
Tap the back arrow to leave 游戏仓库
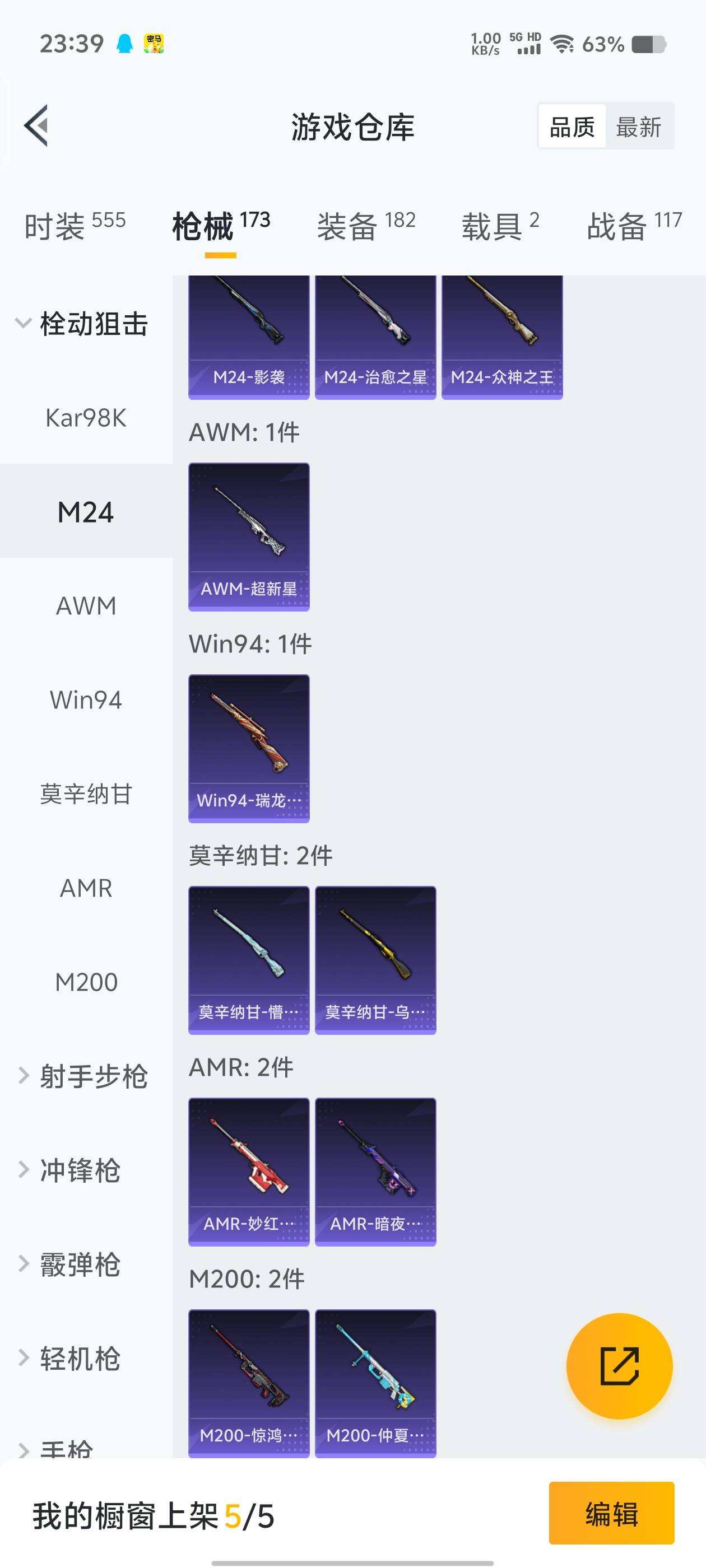(38, 126)
